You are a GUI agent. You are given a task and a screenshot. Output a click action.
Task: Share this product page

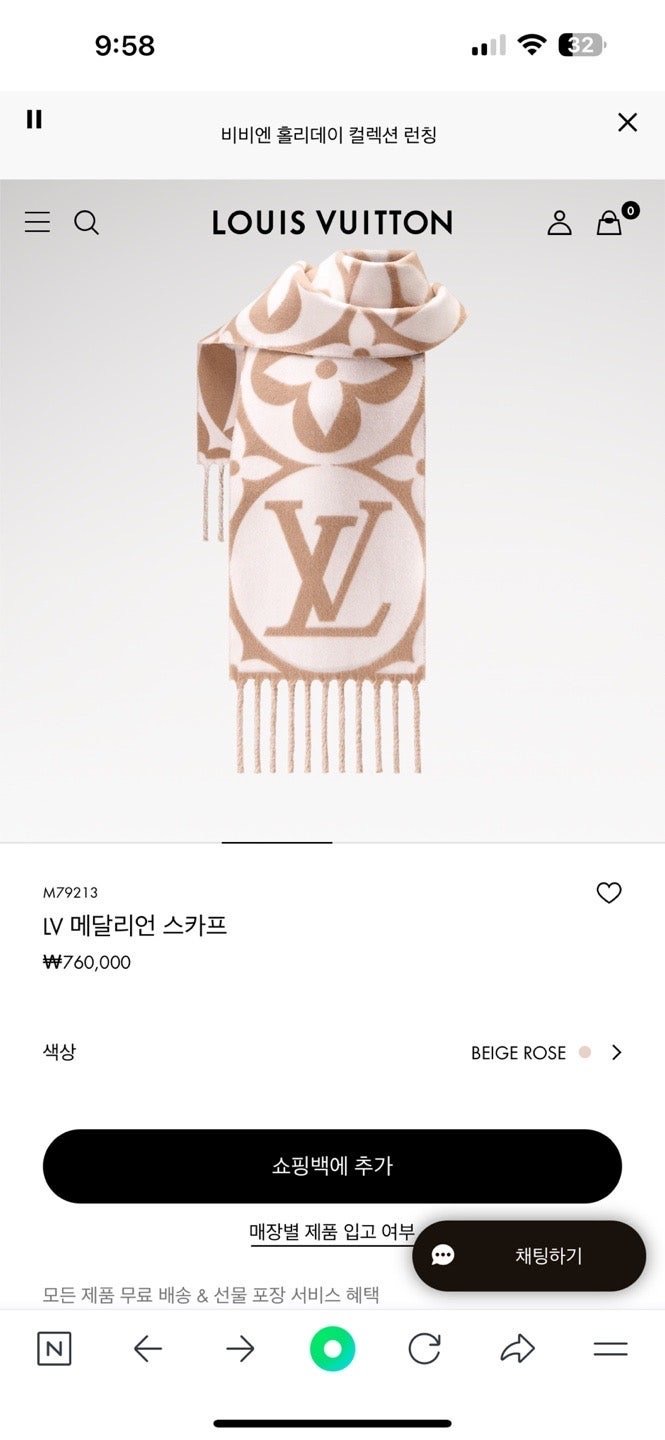coord(517,1349)
